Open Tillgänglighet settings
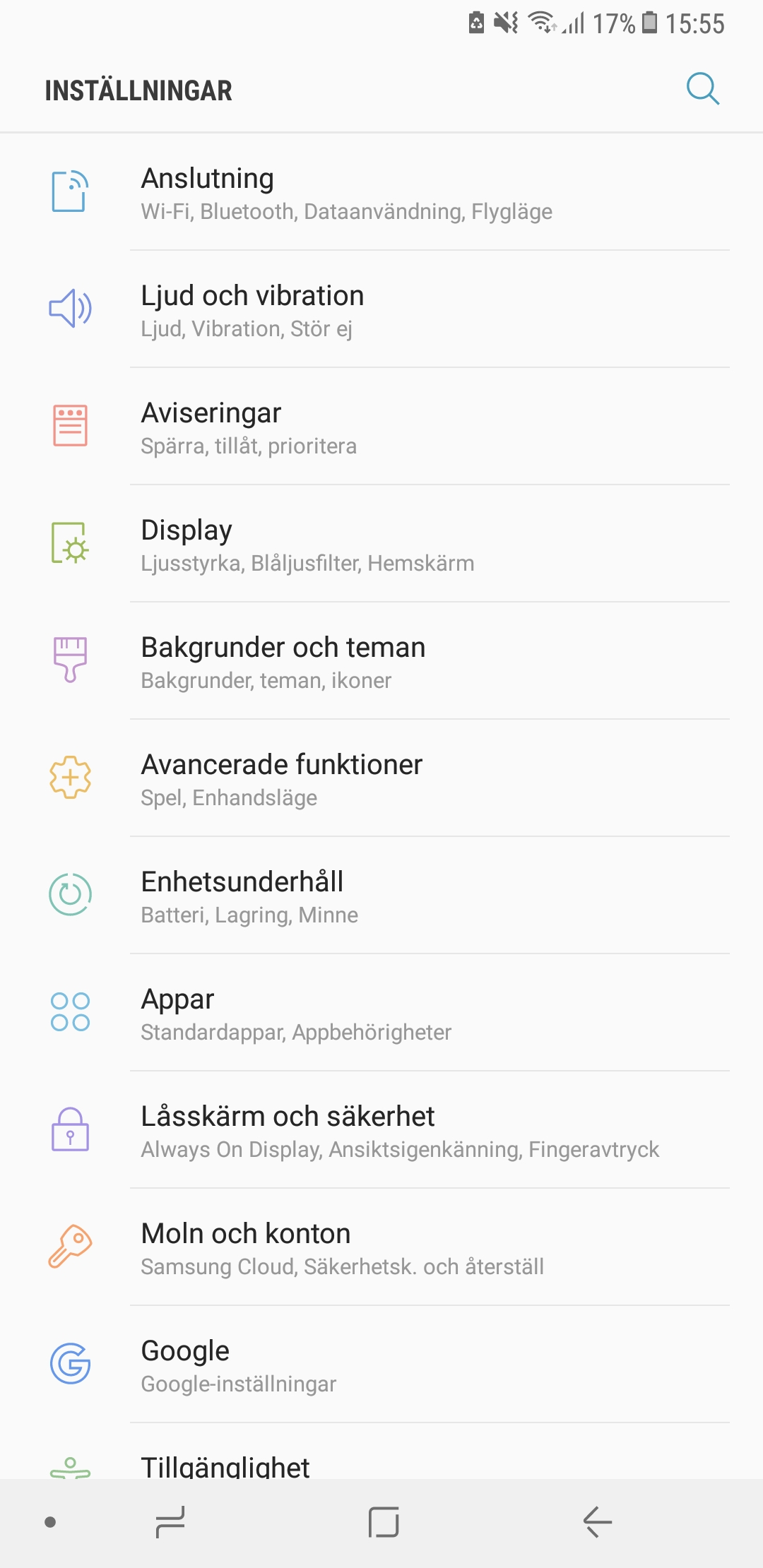The image size is (763, 1568). click(381, 1465)
